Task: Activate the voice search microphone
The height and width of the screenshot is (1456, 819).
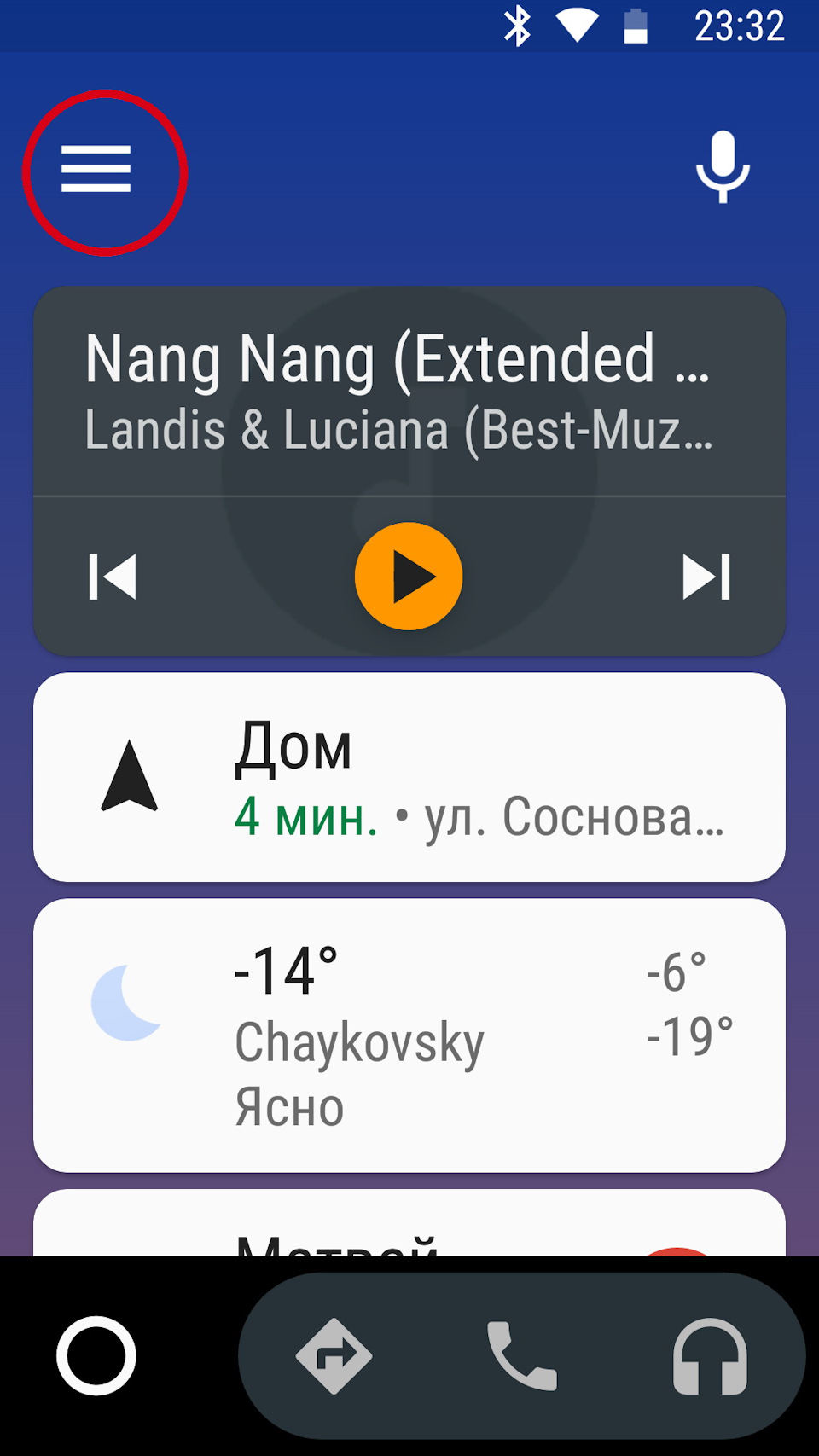Action: [722, 167]
